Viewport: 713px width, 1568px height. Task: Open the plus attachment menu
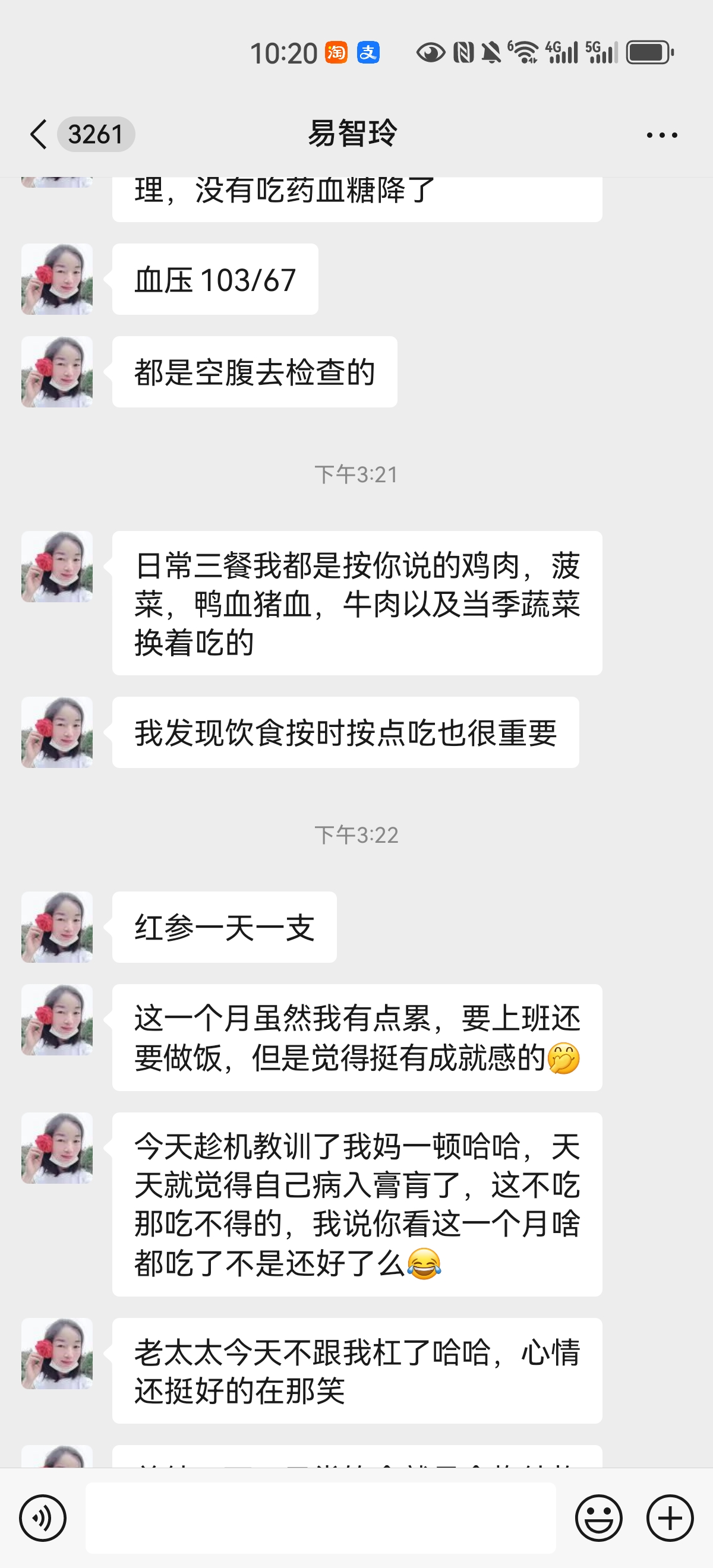(670, 1518)
